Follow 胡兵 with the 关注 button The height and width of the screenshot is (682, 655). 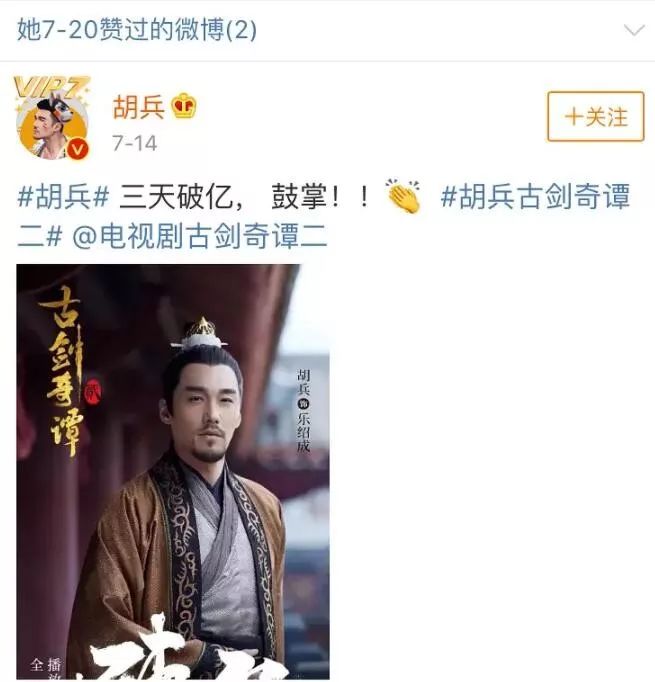coord(595,117)
